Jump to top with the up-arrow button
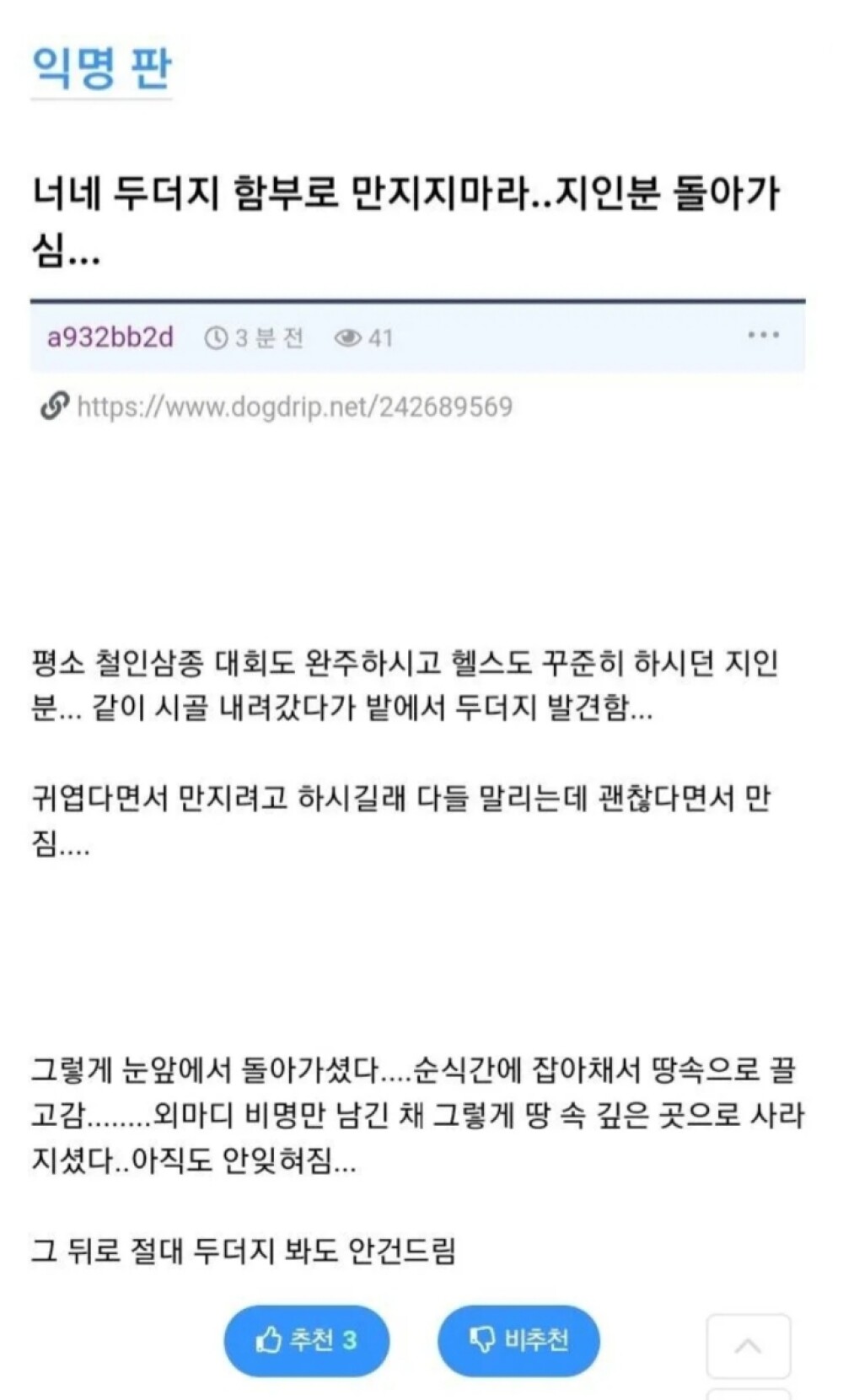Viewport: 843px width, 1400px height. click(748, 1346)
